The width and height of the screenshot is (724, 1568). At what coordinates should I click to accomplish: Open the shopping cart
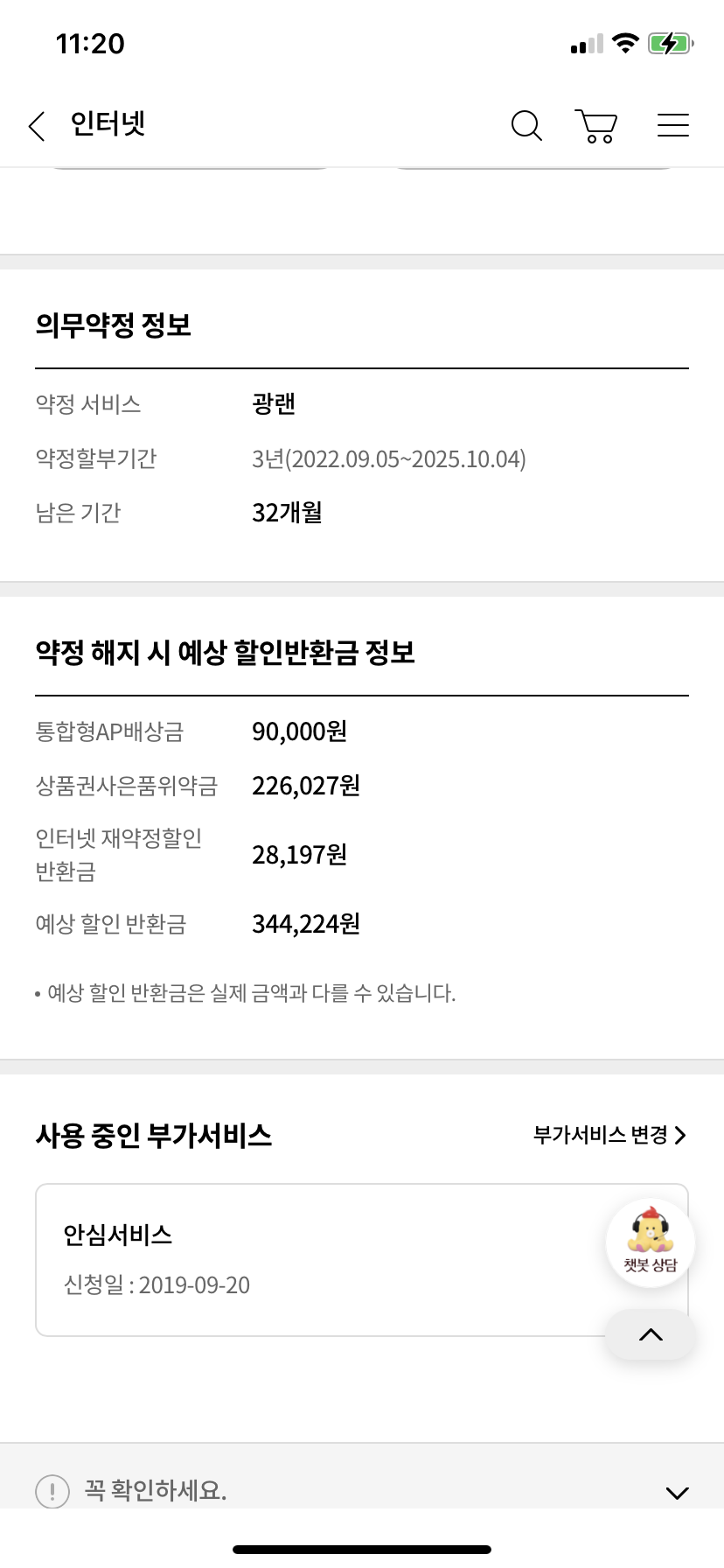coord(596,126)
